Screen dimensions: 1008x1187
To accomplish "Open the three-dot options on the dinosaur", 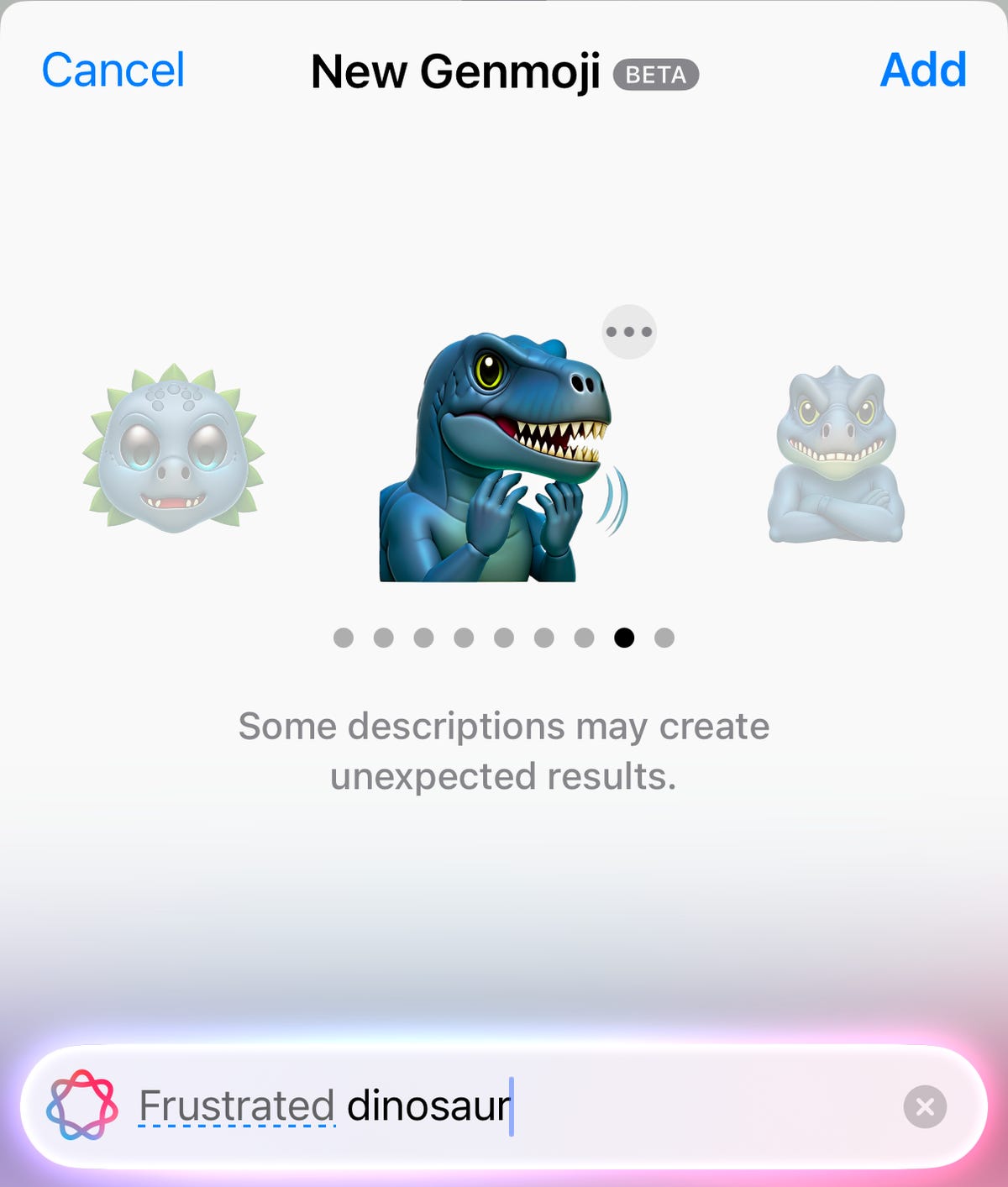I will pyautogui.click(x=629, y=332).
